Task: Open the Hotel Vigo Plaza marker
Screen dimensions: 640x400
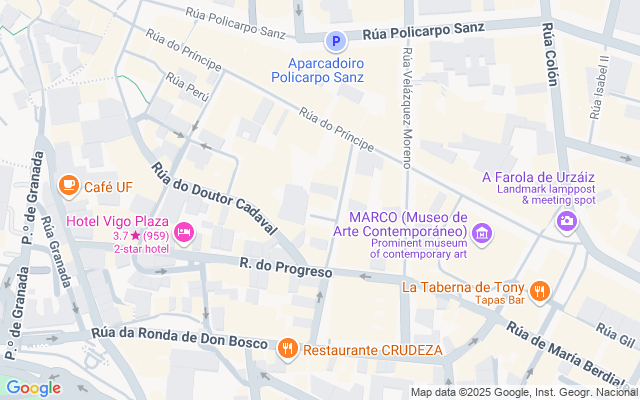Action: pyautogui.click(x=183, y=233)
